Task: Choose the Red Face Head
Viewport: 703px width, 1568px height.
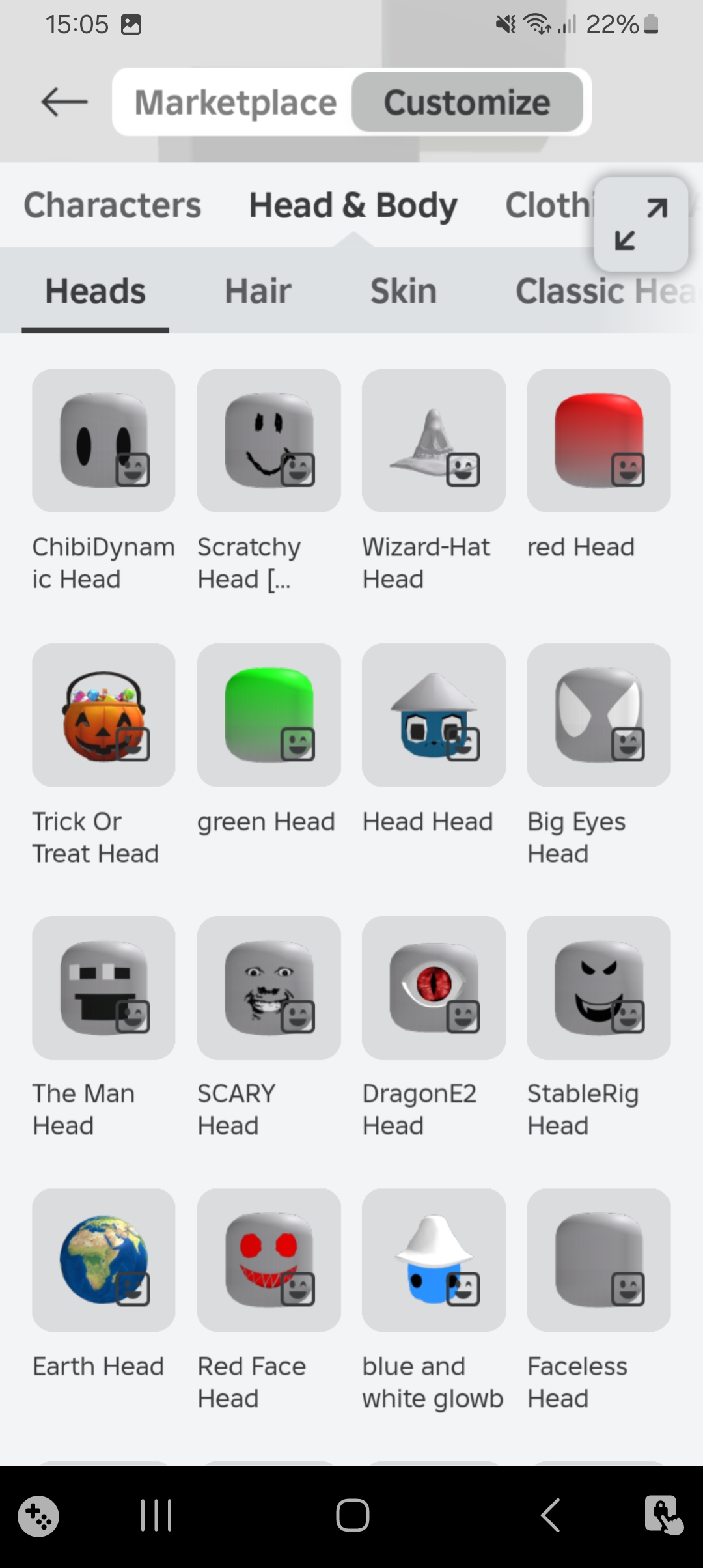Action: point(269,1260)
